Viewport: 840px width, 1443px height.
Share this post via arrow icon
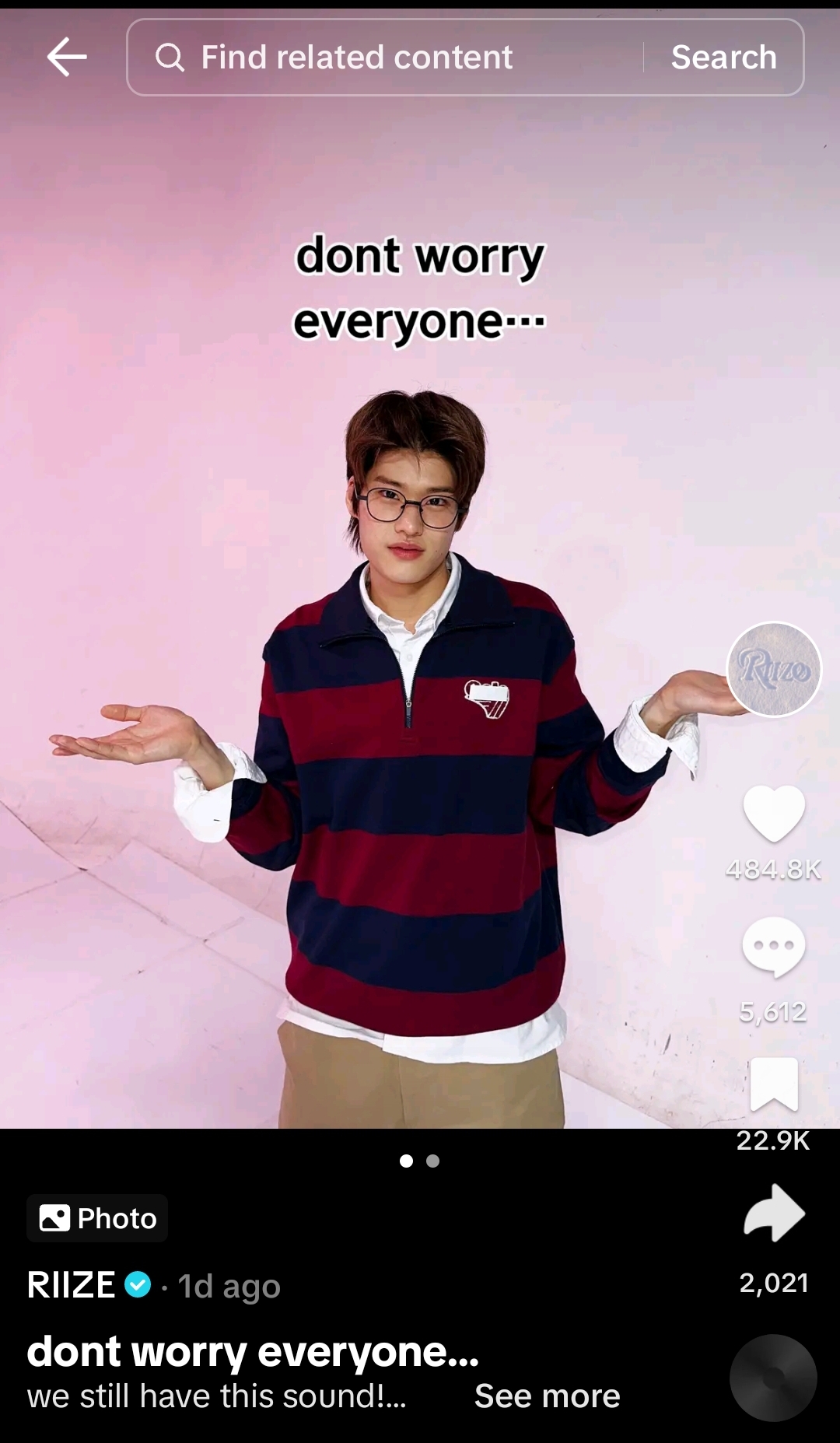click(774, 1213)
